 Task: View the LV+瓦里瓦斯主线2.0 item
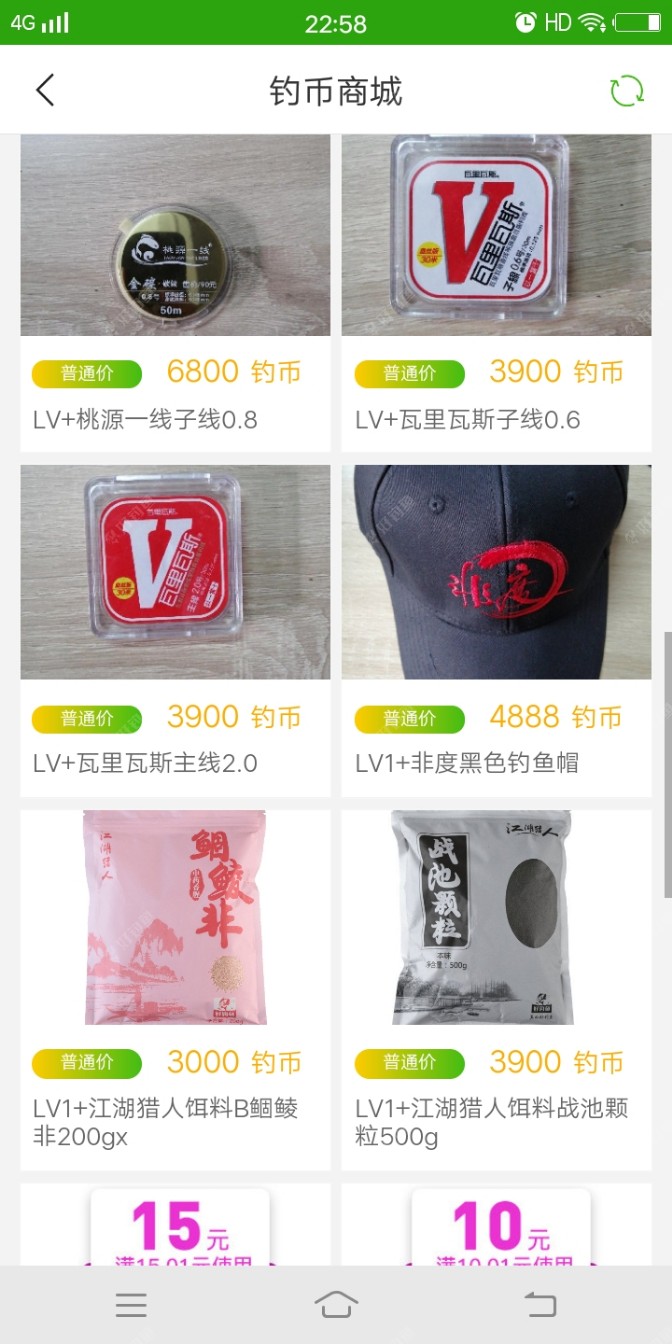pos(175,628)
